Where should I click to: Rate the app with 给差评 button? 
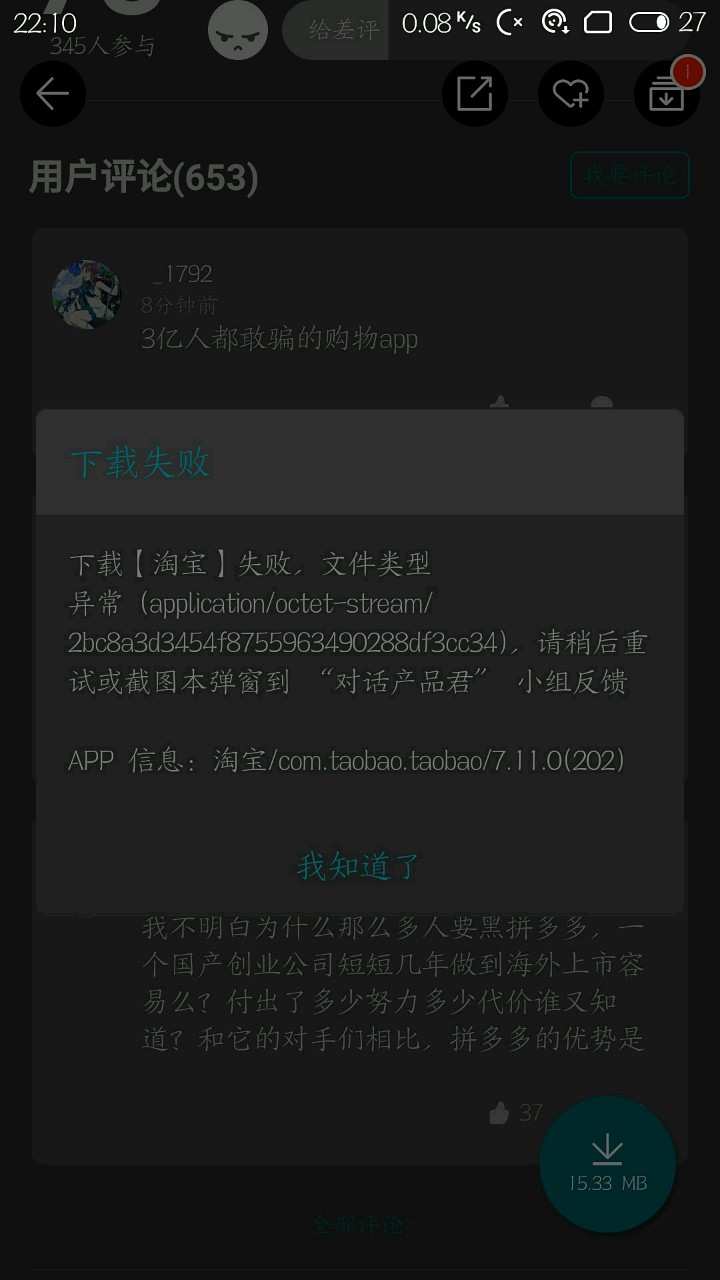click(x=343, y=30)
